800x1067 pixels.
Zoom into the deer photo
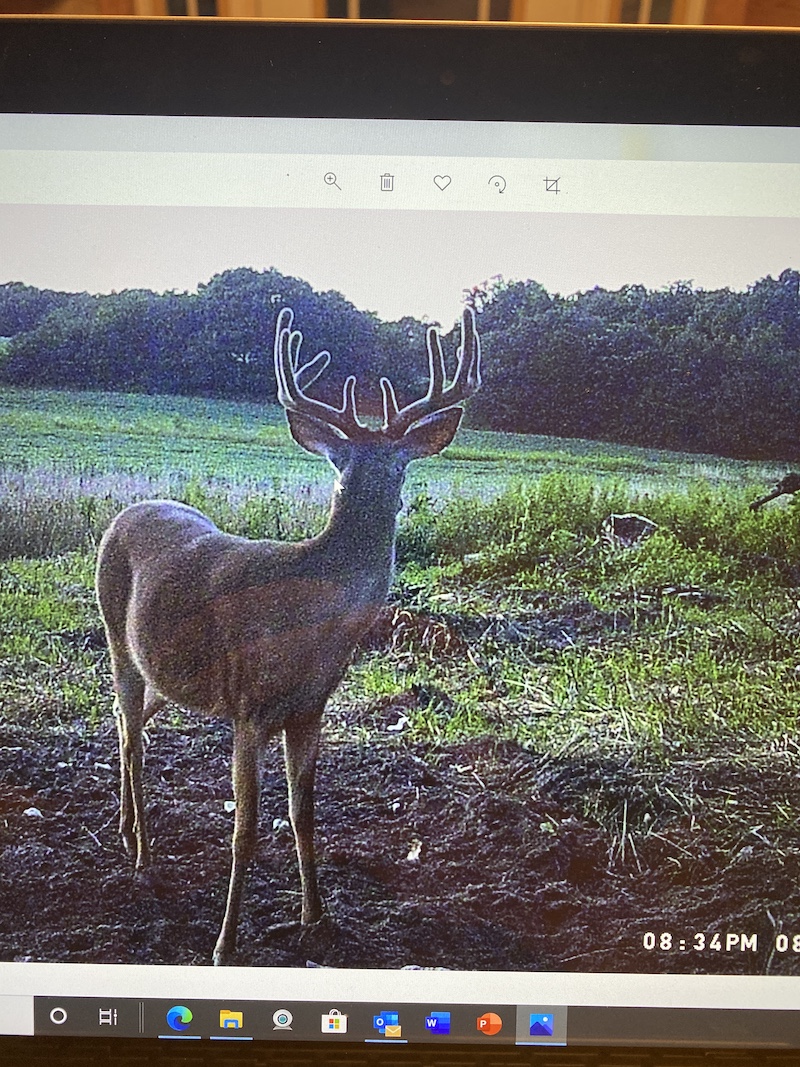tap(333, 181)
